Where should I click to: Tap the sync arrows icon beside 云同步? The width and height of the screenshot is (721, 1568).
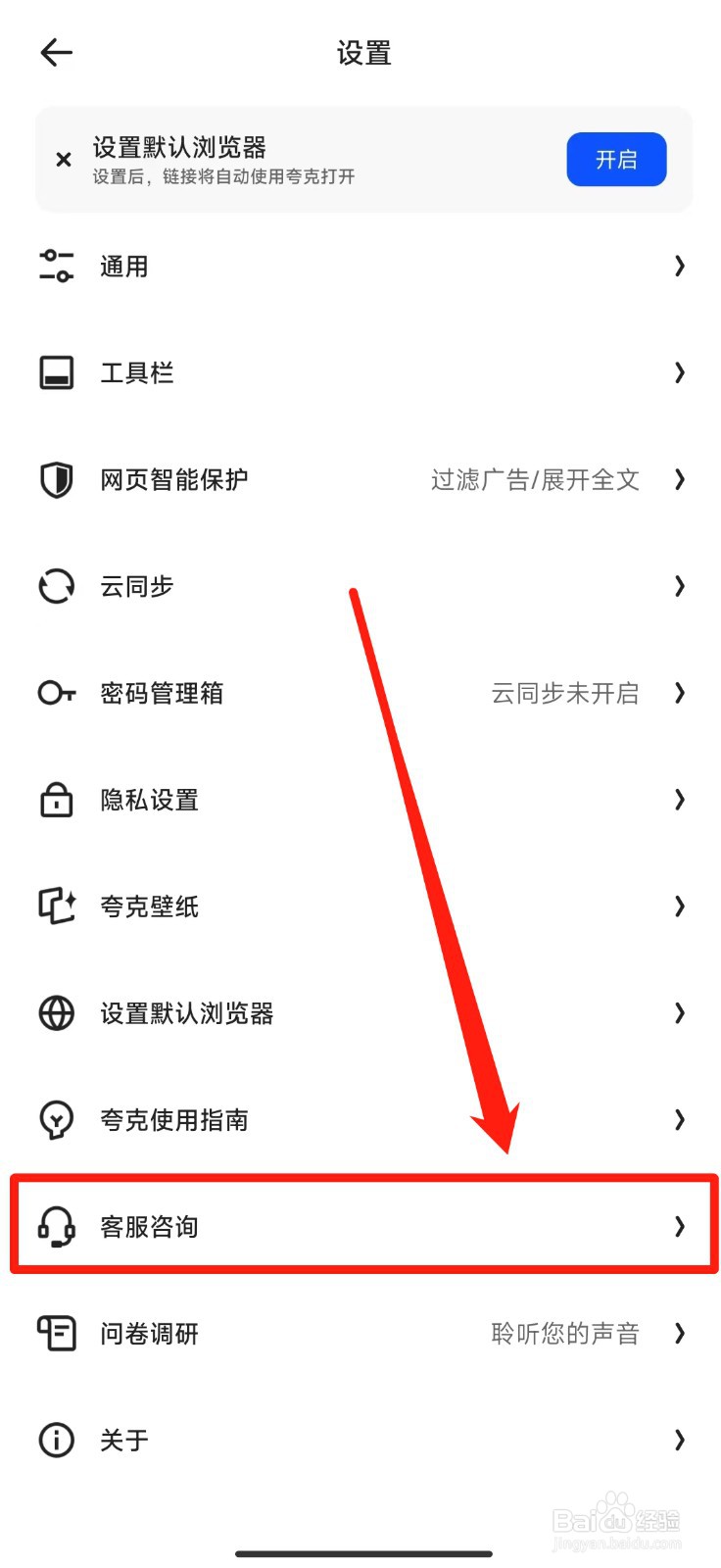pyautogui.click(x=56, y=586)
